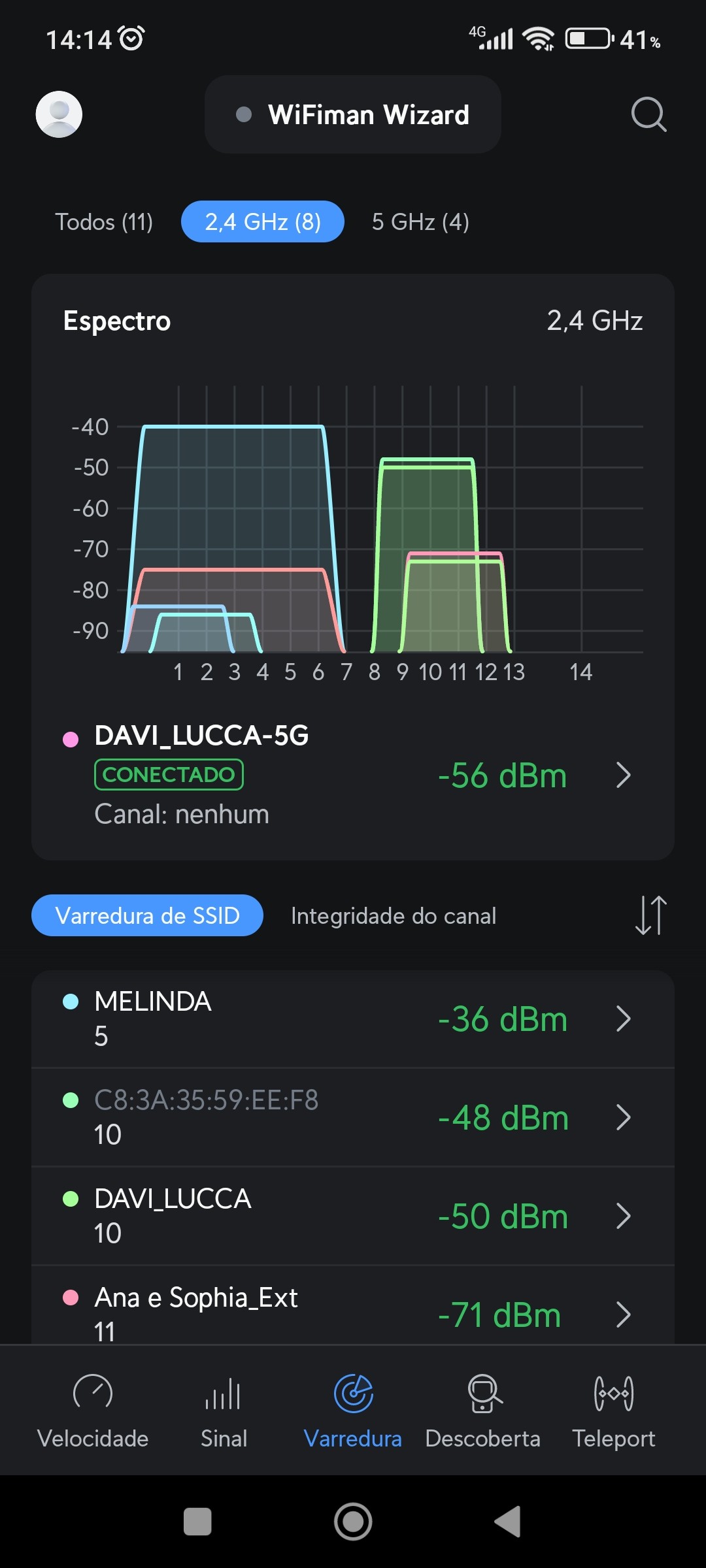Image resolution: width=706 pixels, height=1568 pixels.
Task: Select the Varredura de SSID tab
Action: click(x=148, y=915)
